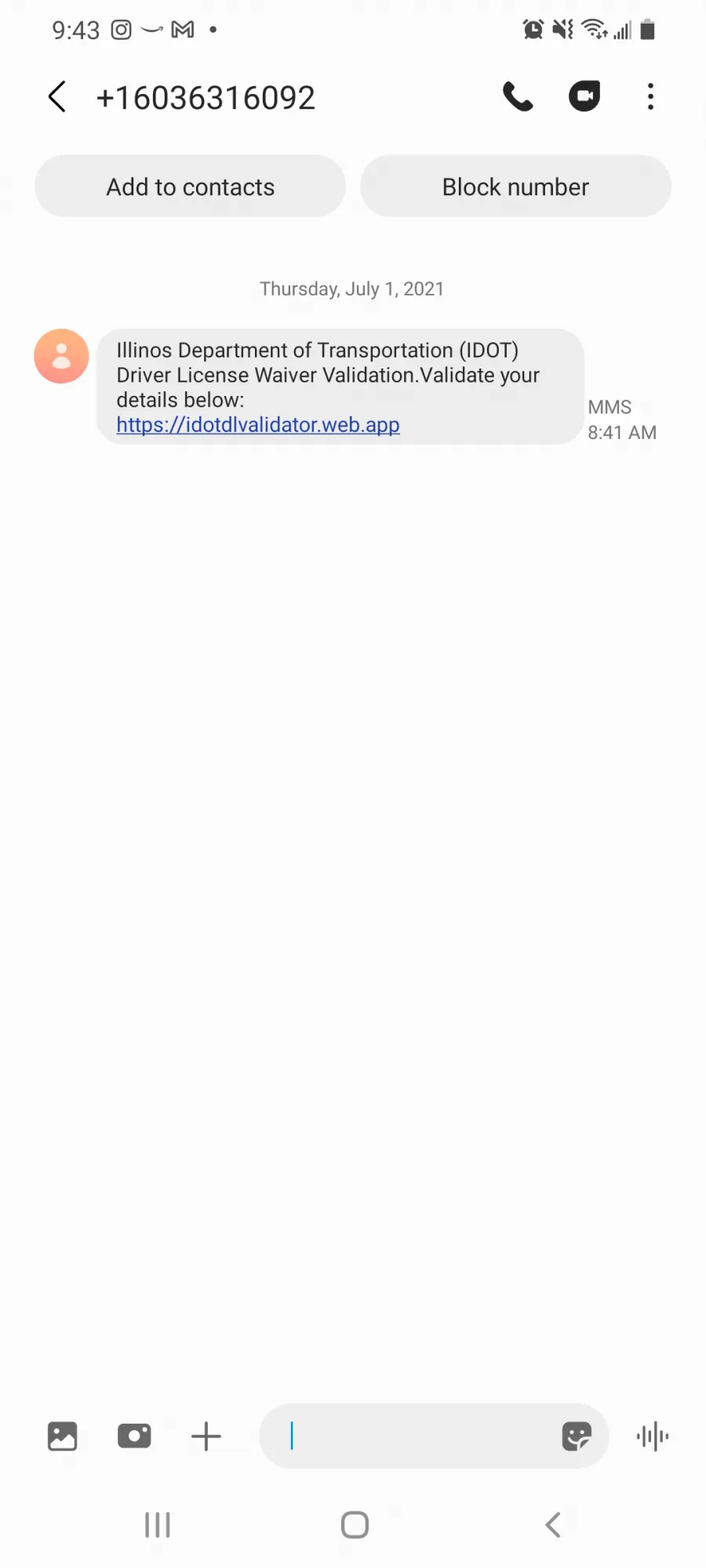Tap Add to contacts
The width and height of the screenshot is (706, 1568).
[x=190, y=187]
